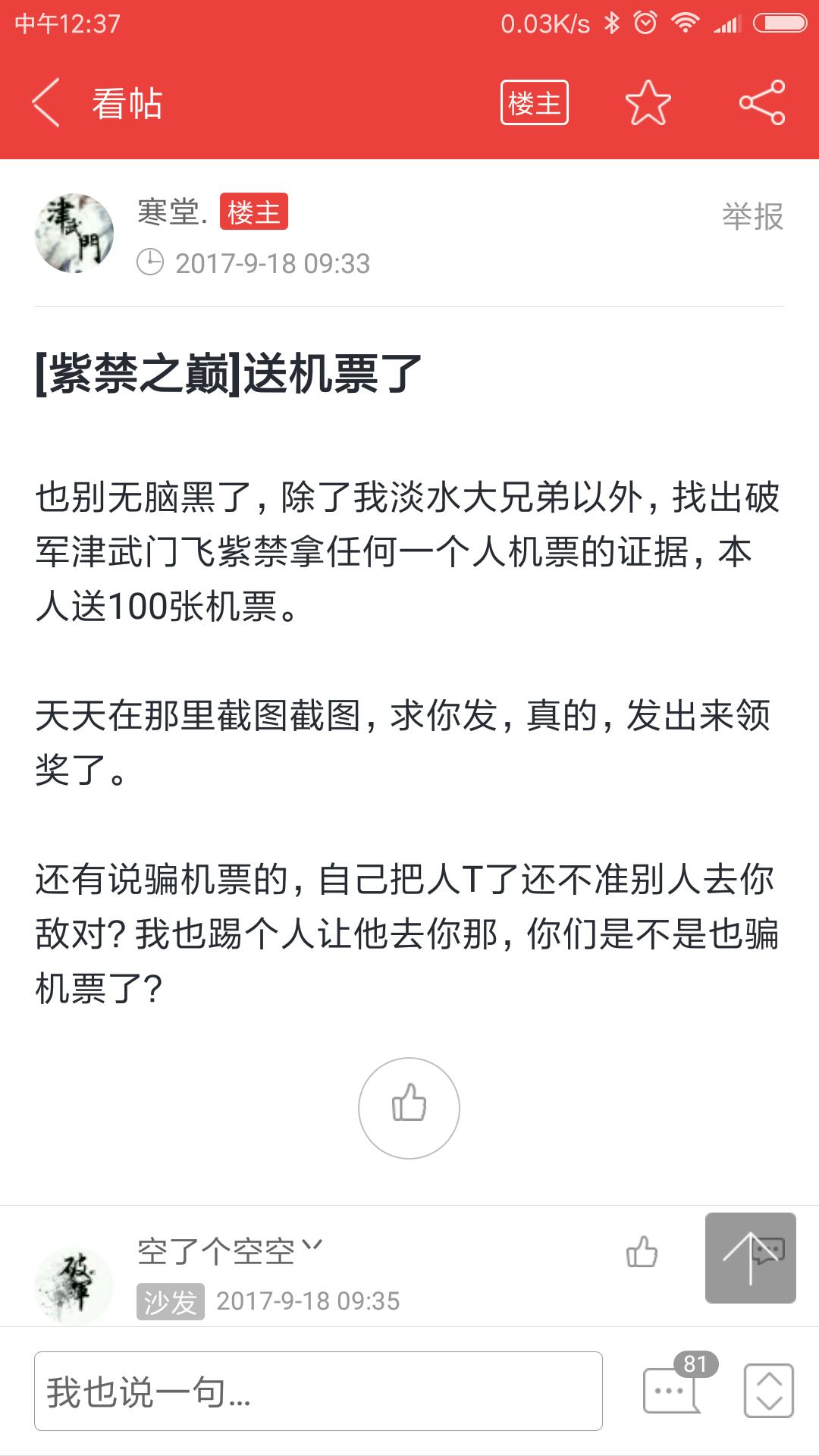The image size is (819, 1456).
Task: Tap the 我也说一句 reply field
Action: (x=318, y=1391)
